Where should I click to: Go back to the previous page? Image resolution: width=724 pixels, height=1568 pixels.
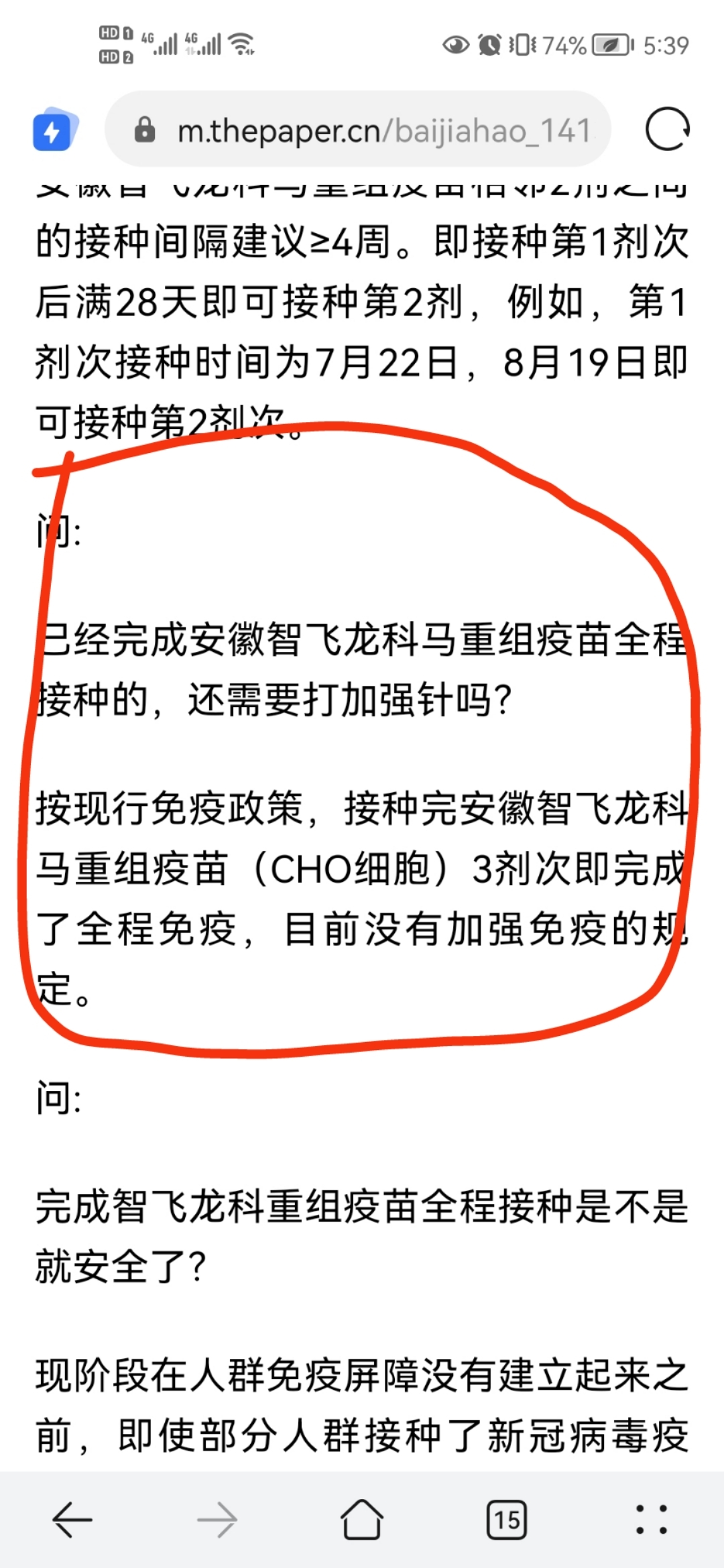click(72, 1520)
